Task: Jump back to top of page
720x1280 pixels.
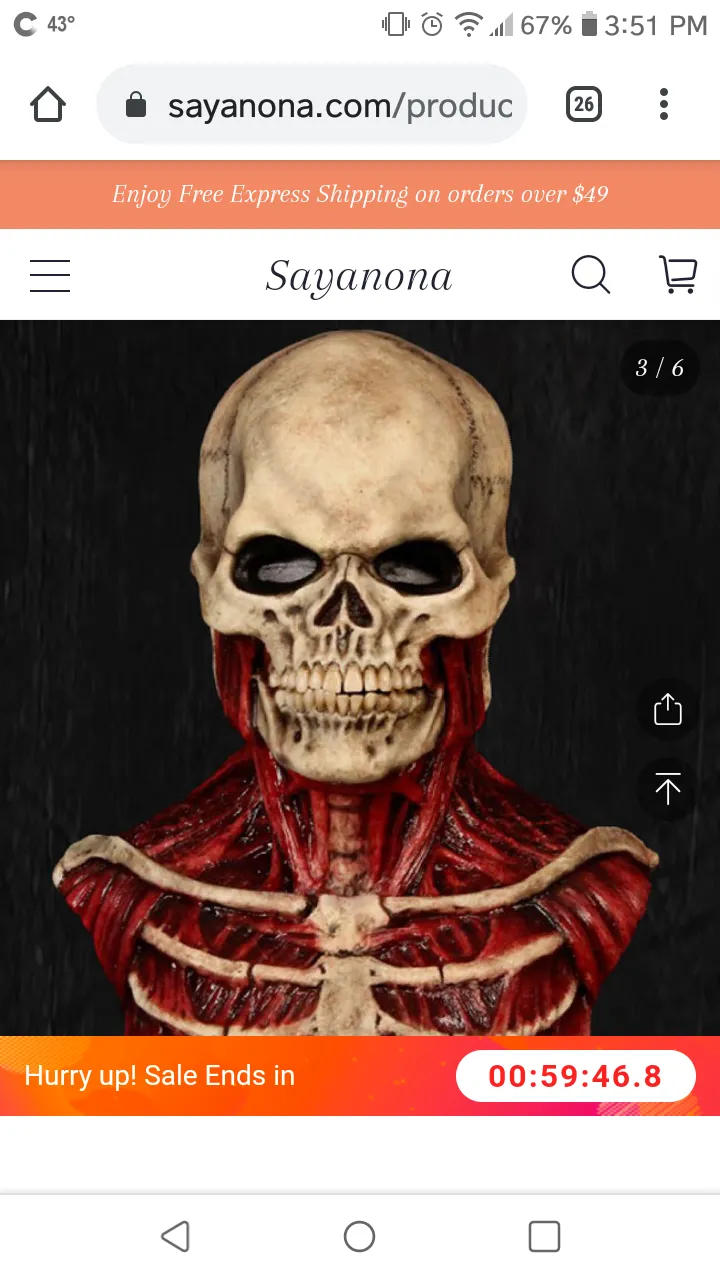Action: tap(667, 789)
